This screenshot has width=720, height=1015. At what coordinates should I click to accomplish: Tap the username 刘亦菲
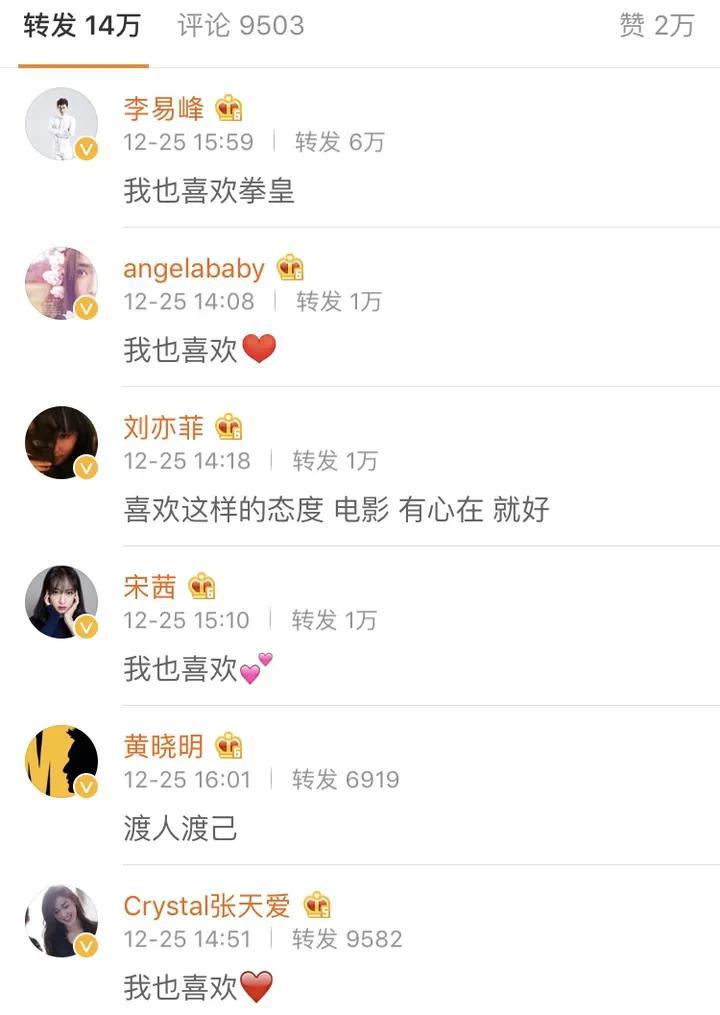163,427
